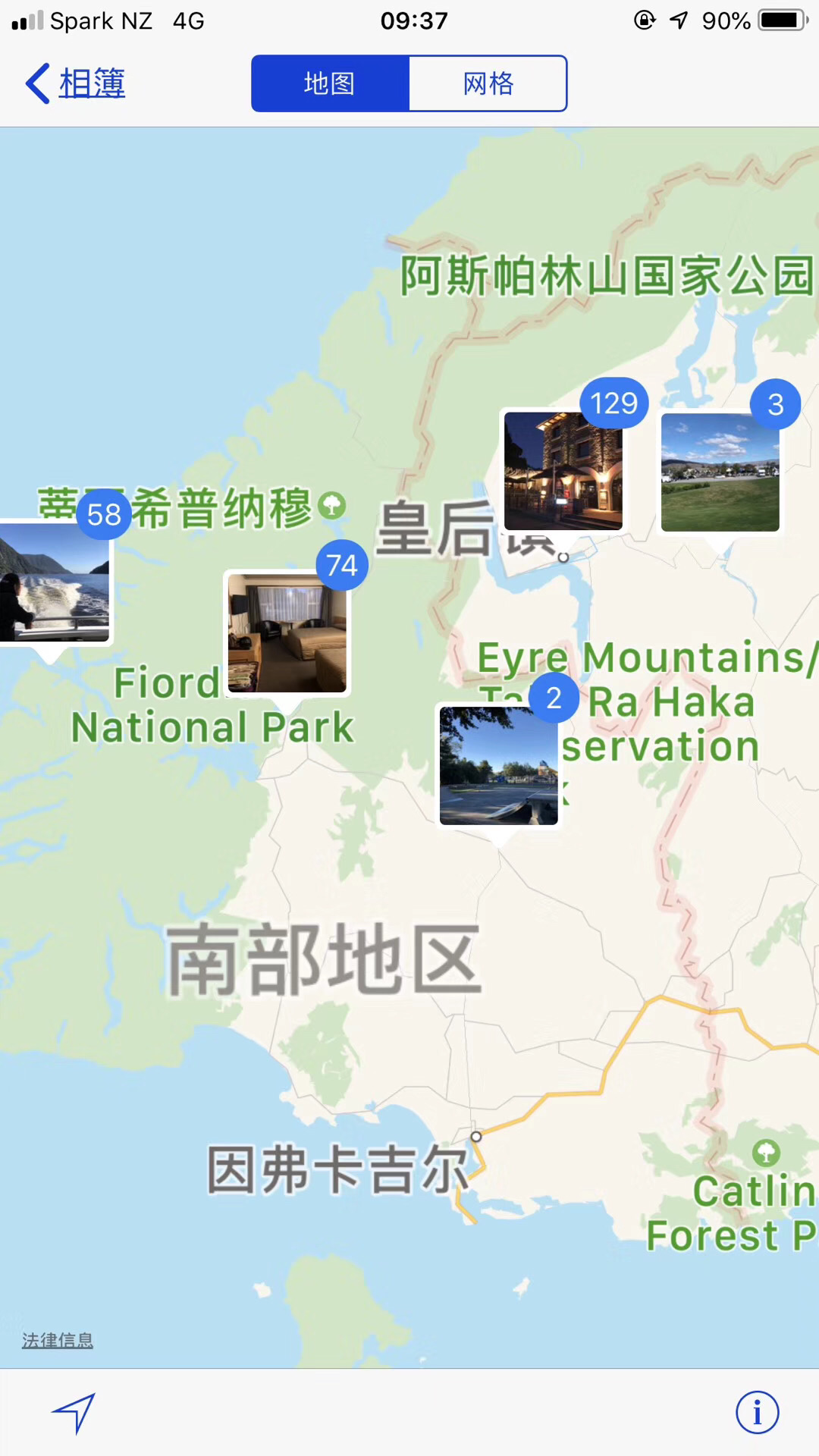The image size is (819, 1456).
Task: Open the 74-photo hotel room cluster
Action: pos(287,632)
